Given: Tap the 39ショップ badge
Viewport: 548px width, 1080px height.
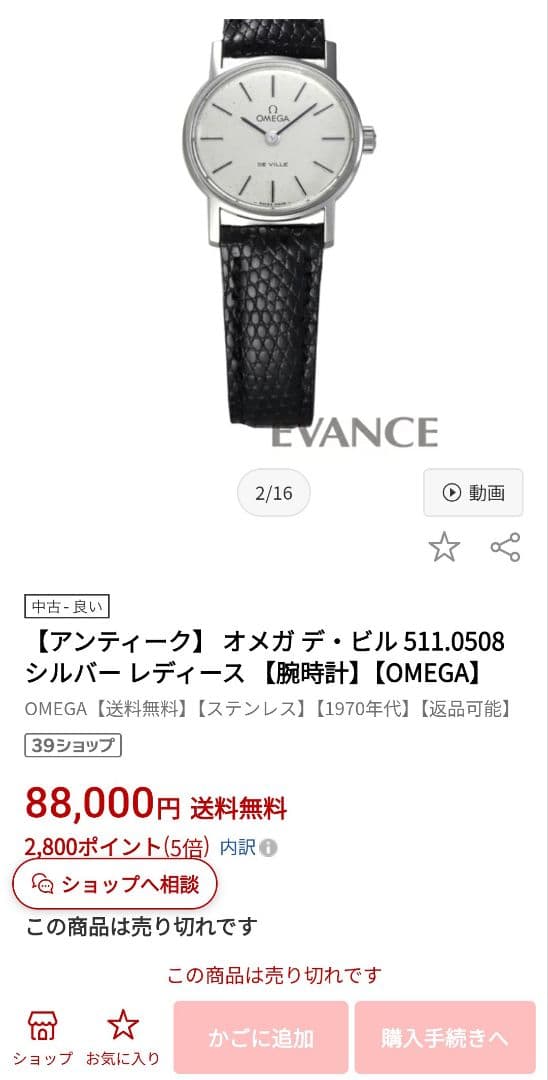Looking at the screenshot, I should (73, 745).
